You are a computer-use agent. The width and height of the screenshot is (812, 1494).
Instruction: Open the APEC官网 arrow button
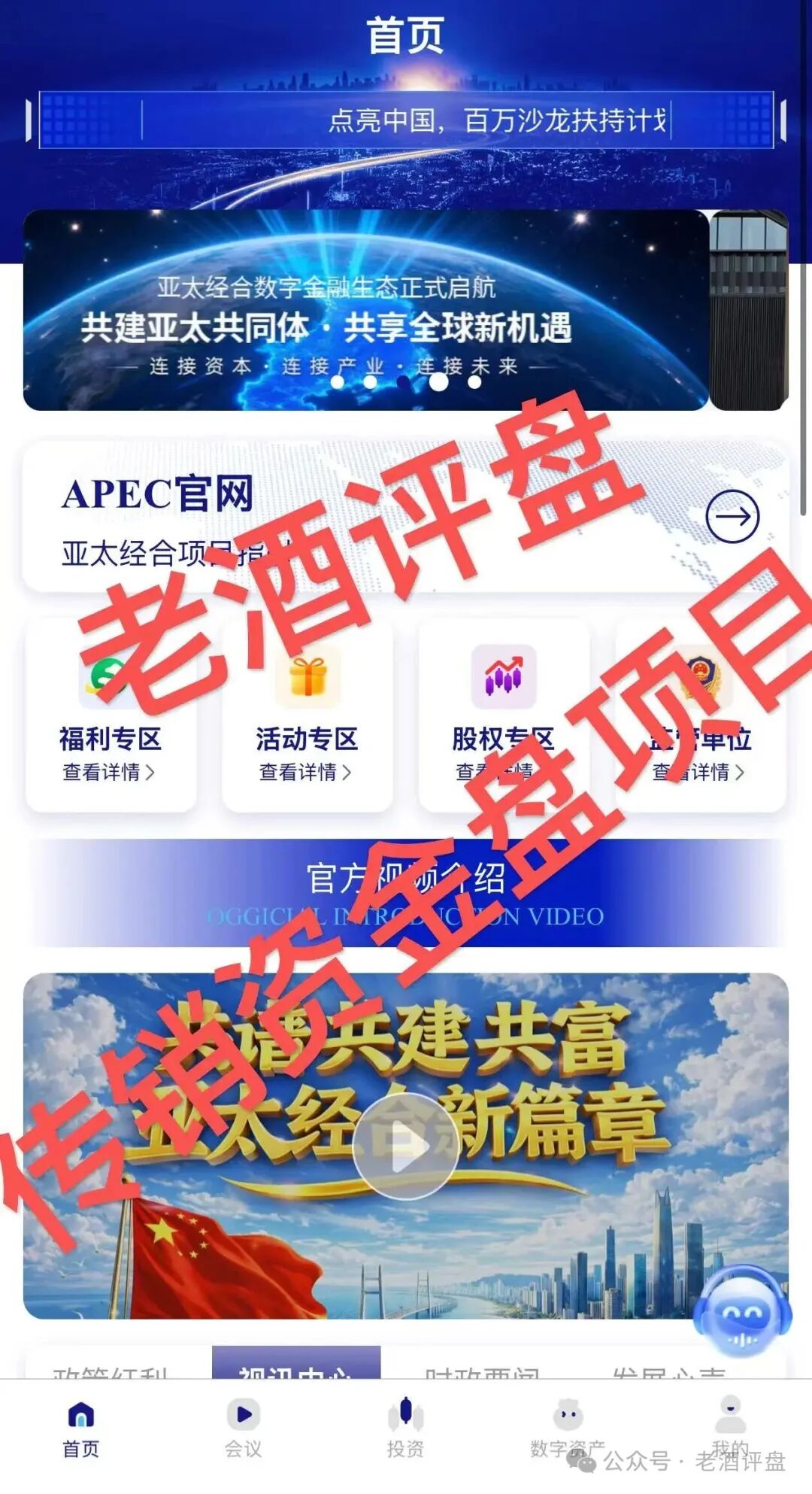(x=732, y=516)
